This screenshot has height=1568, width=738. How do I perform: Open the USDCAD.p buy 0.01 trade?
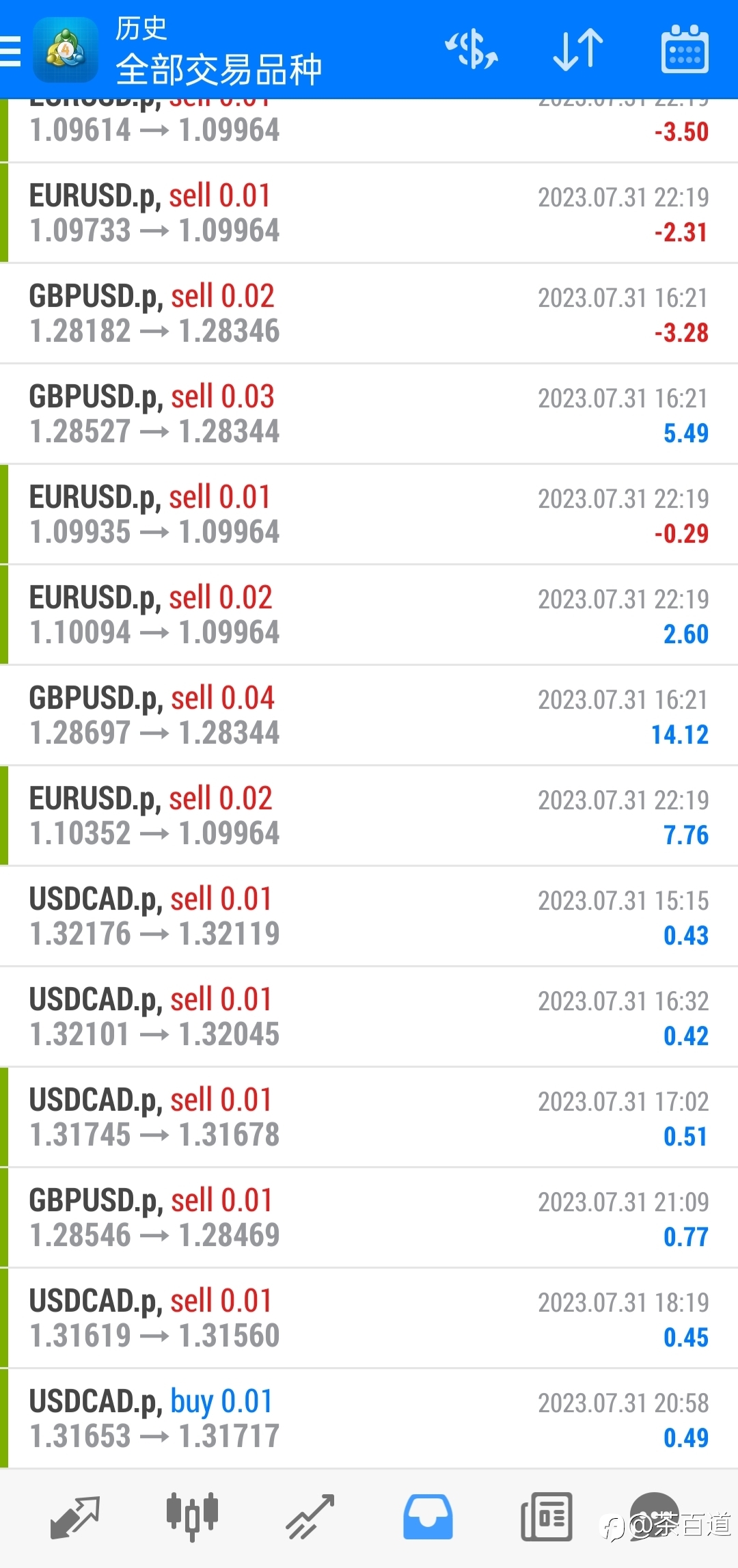pos(369,1419)
